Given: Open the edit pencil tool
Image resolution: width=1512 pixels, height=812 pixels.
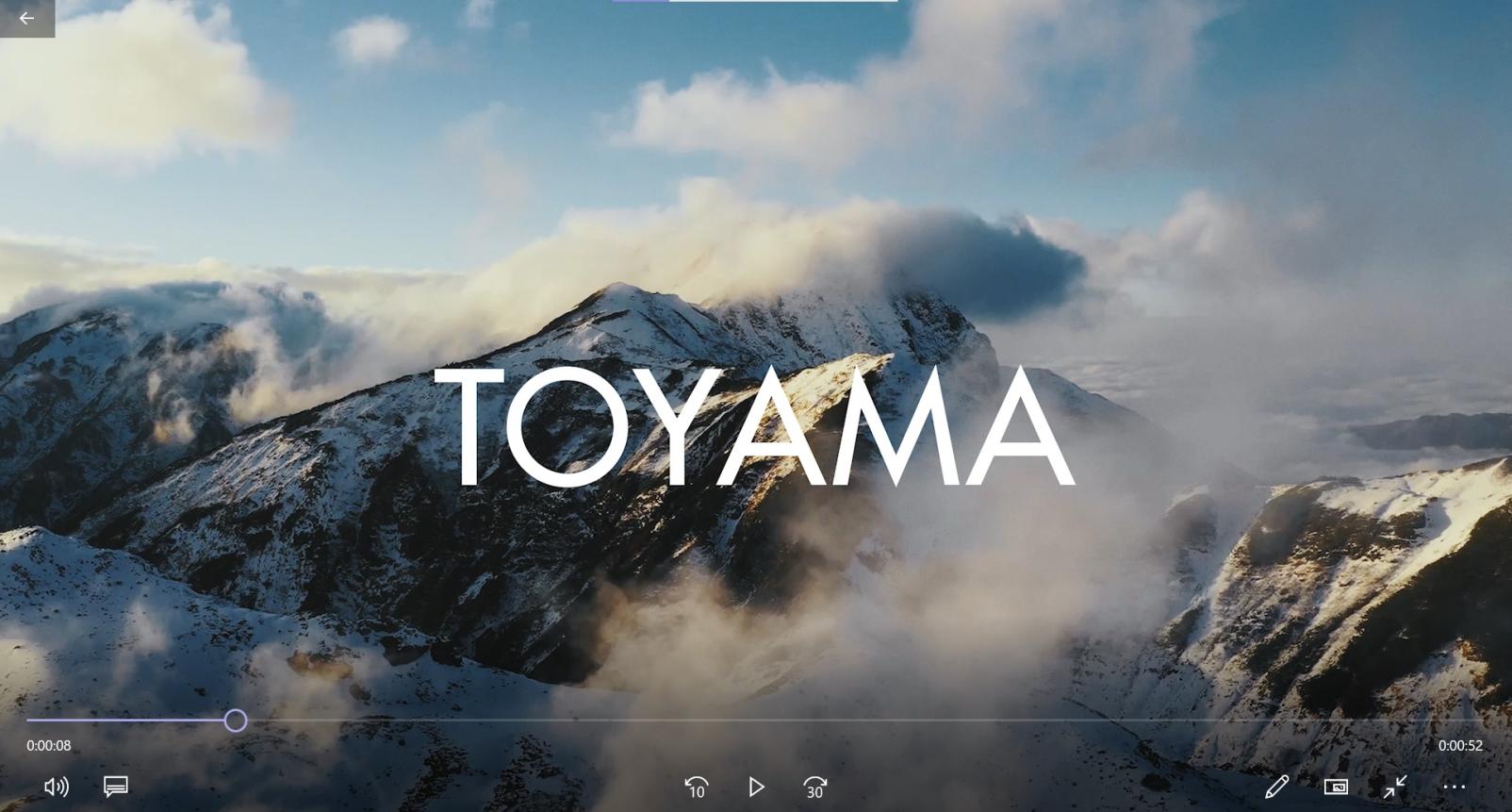Looking at the screenshot, I should 1277,787.
